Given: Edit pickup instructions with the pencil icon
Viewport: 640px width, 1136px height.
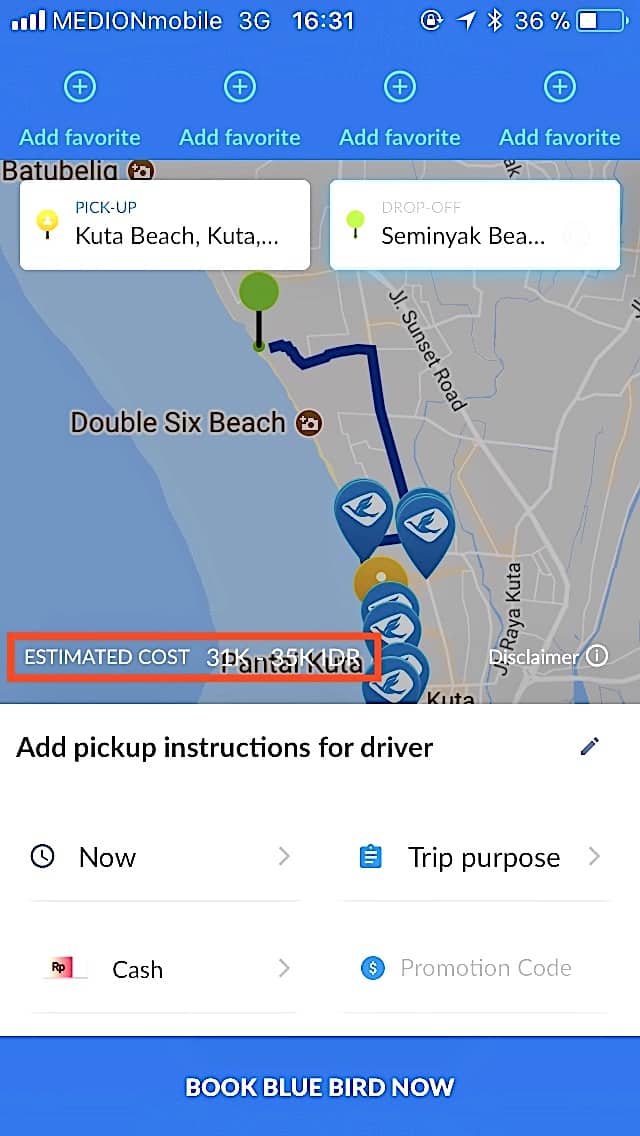Looking at the screenshot, I should click(x=590, y=747).
